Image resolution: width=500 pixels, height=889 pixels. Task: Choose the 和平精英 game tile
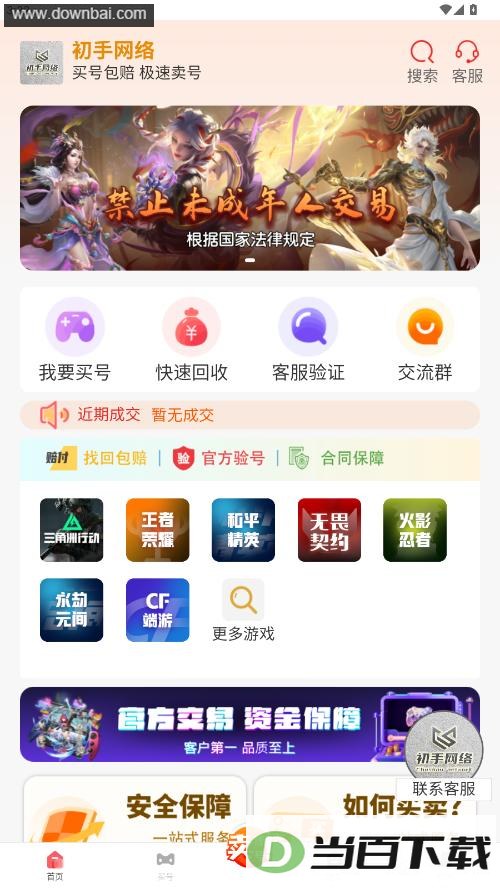243,530
